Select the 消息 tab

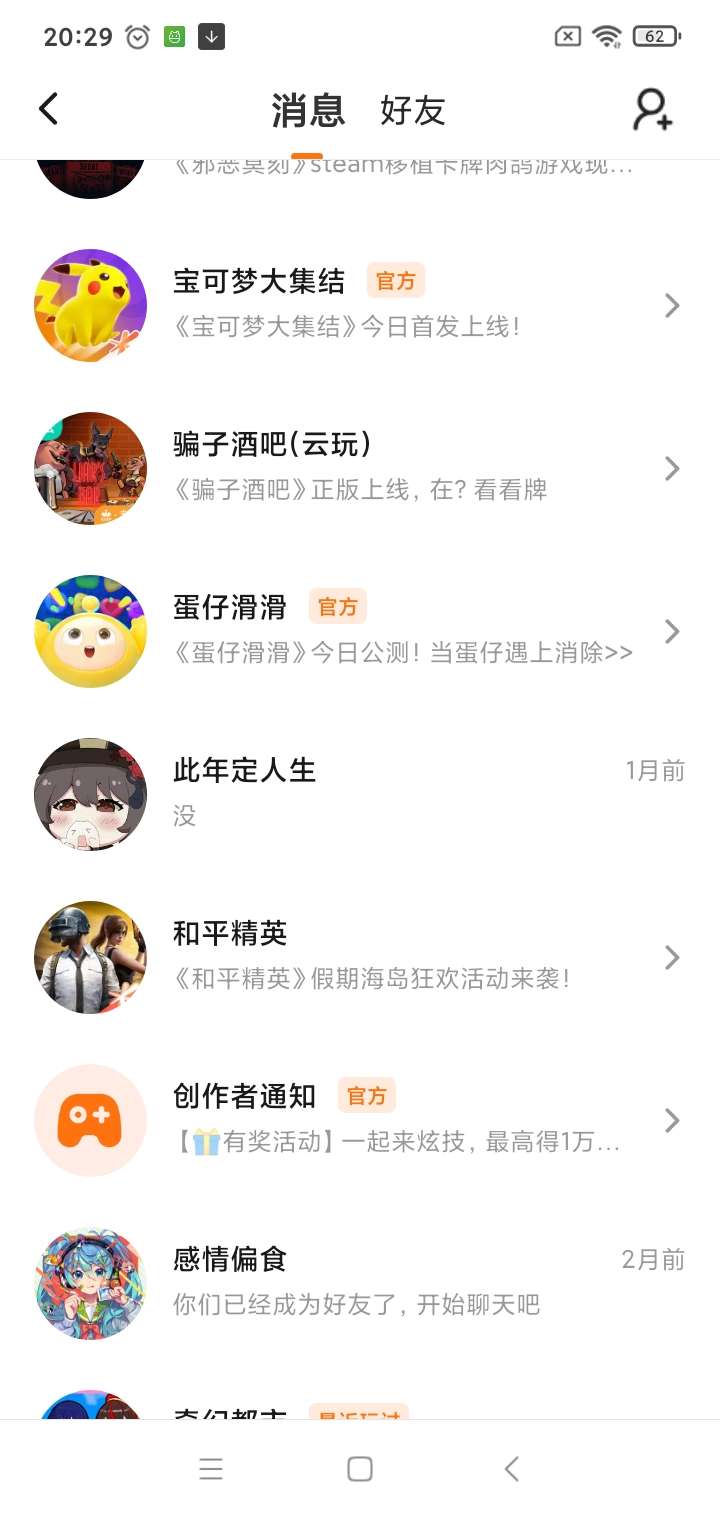[308, 110]
